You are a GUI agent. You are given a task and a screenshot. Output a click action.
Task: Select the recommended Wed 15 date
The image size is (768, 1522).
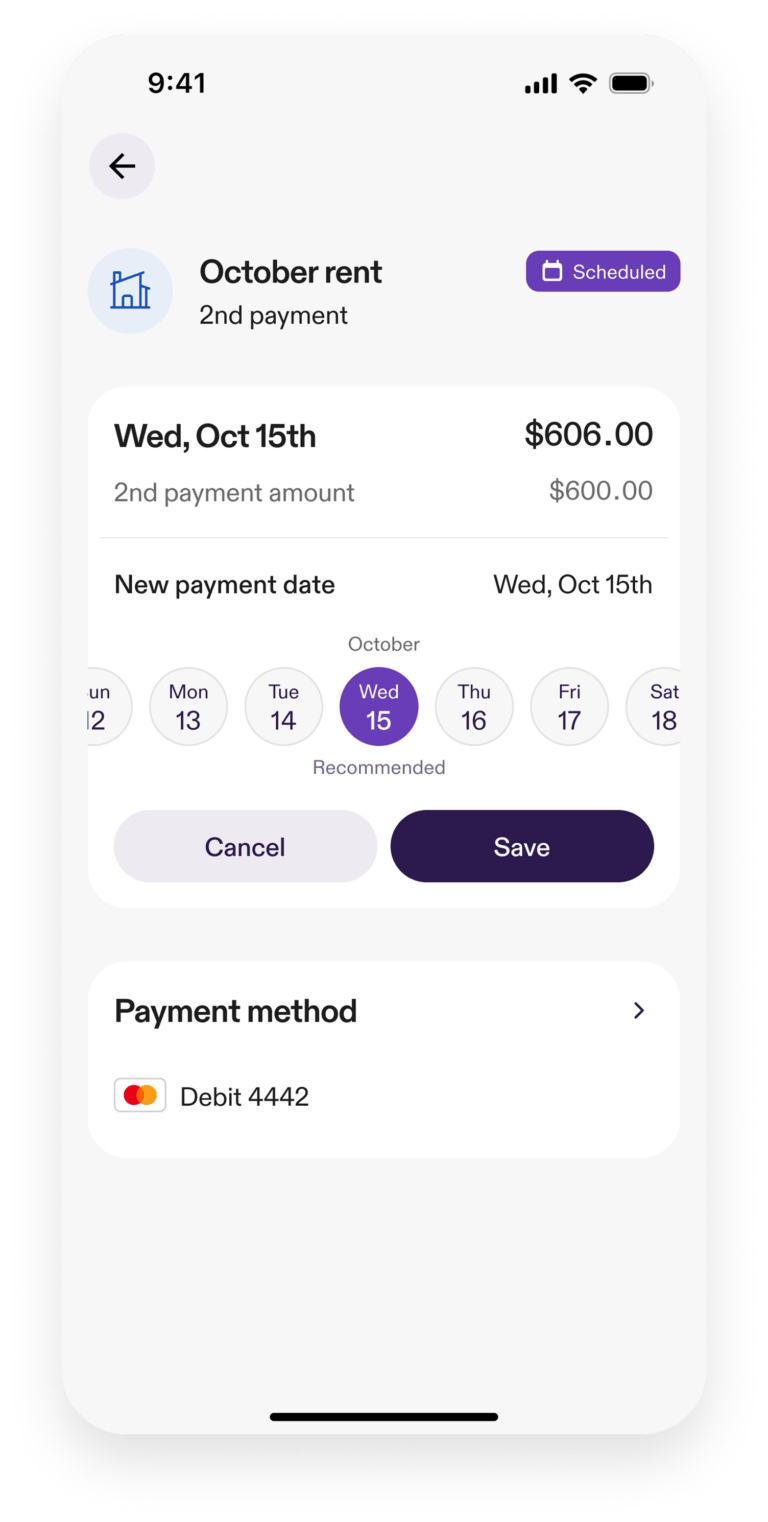pos(379,706)
